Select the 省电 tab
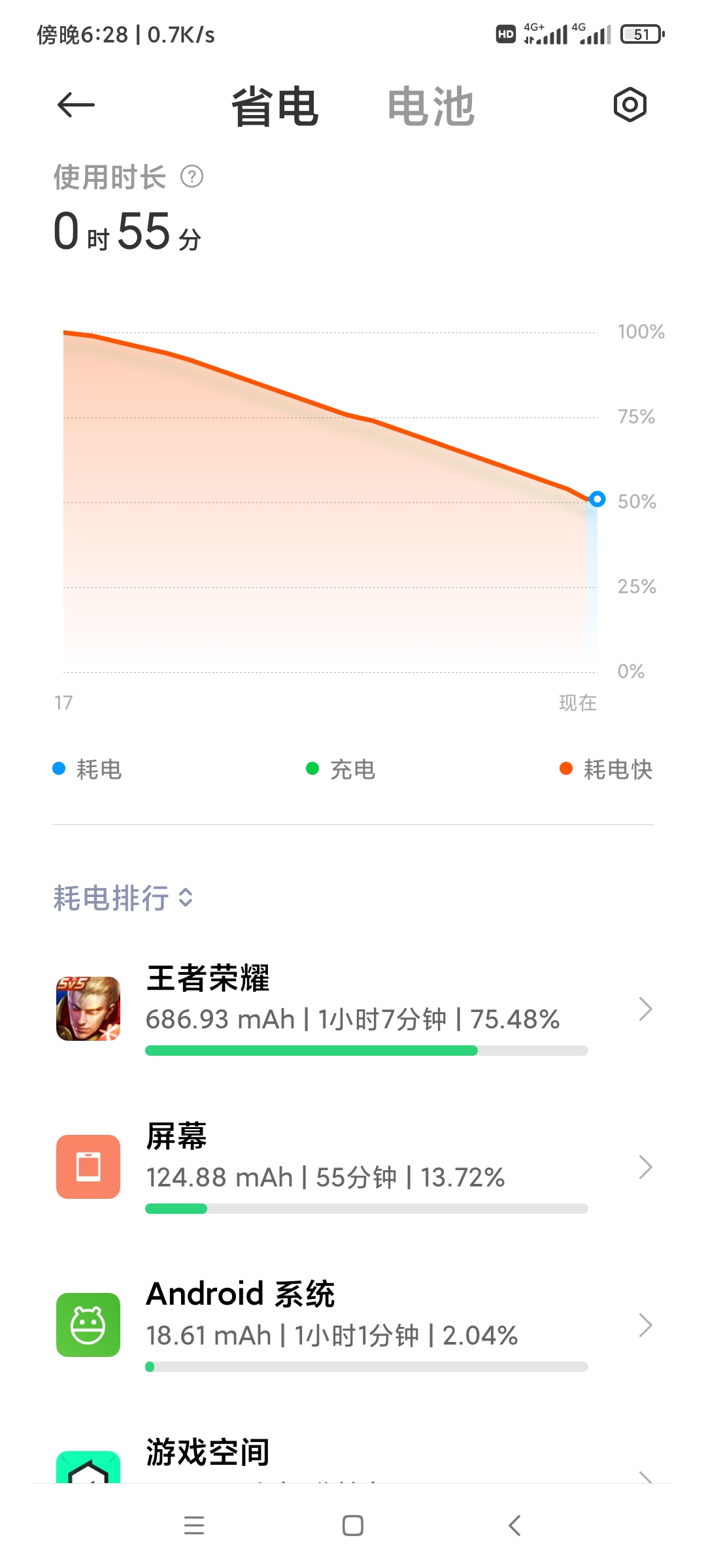 (275, 106)
